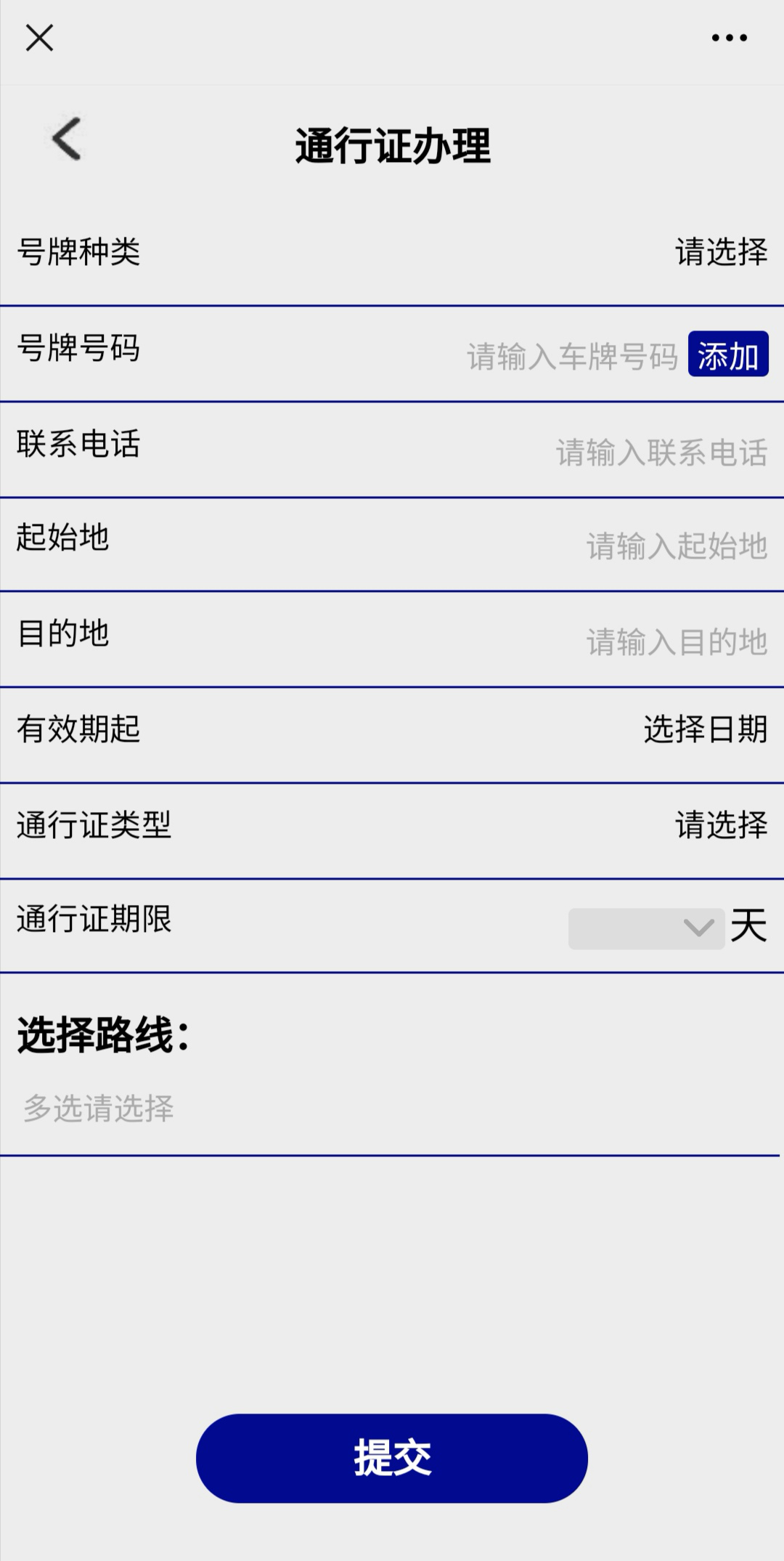Image resolution: width=784 pixels, height=1561 pixels.
Task: Tap the 目的地 destination input field
Action: (677, 642)
